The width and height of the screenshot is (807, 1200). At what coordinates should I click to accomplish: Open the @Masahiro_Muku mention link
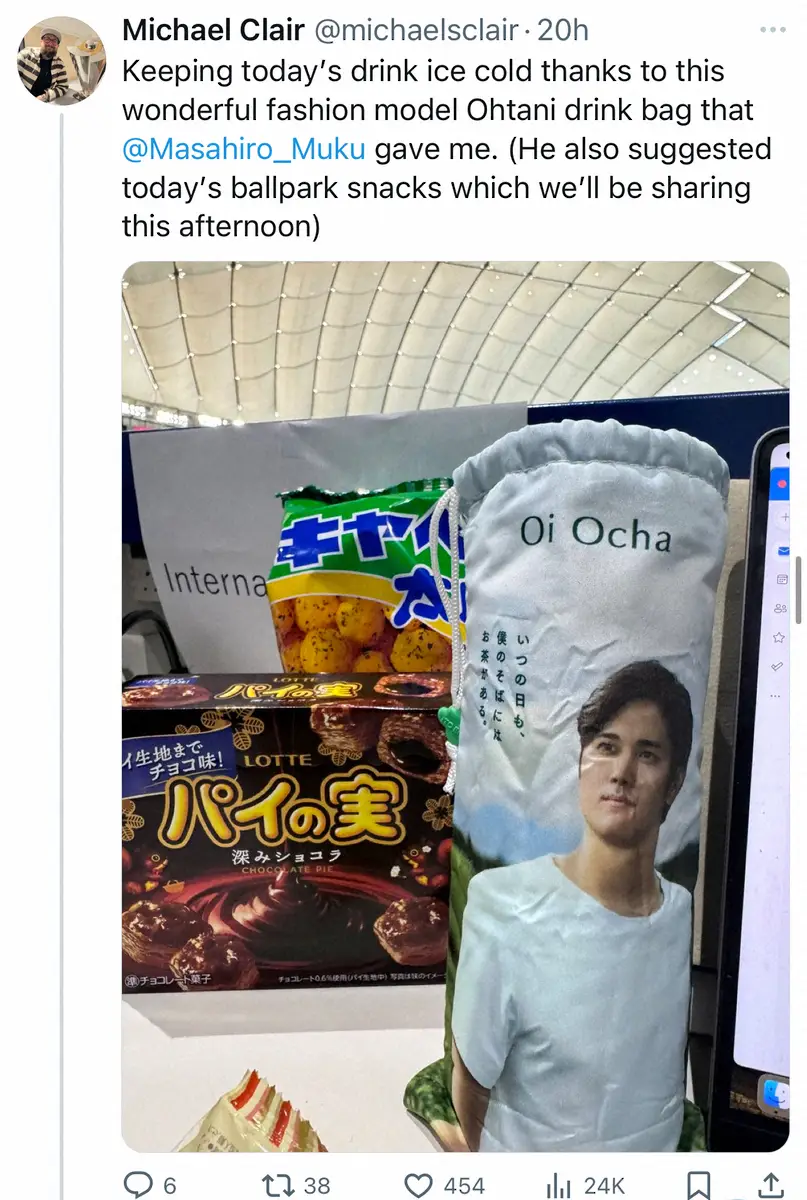243,150
